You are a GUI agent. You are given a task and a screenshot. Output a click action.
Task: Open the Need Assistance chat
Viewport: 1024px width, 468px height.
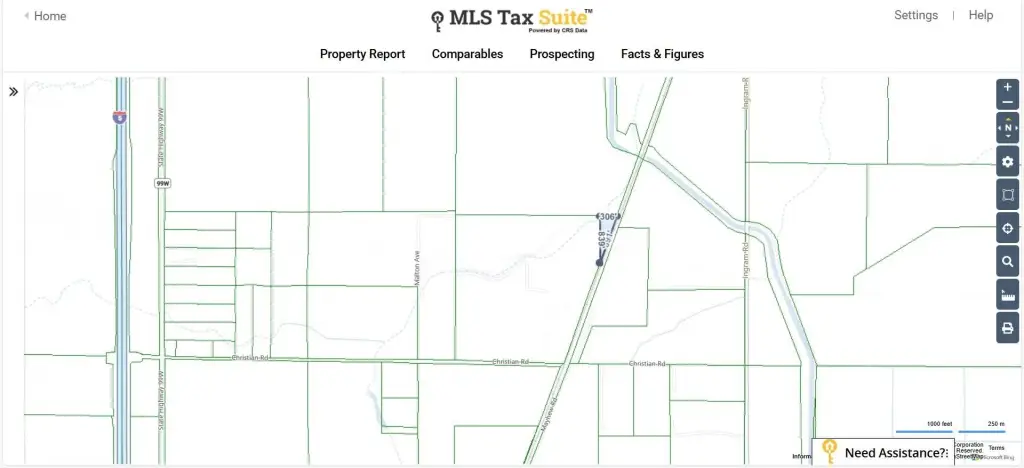[x=884, y=453]
